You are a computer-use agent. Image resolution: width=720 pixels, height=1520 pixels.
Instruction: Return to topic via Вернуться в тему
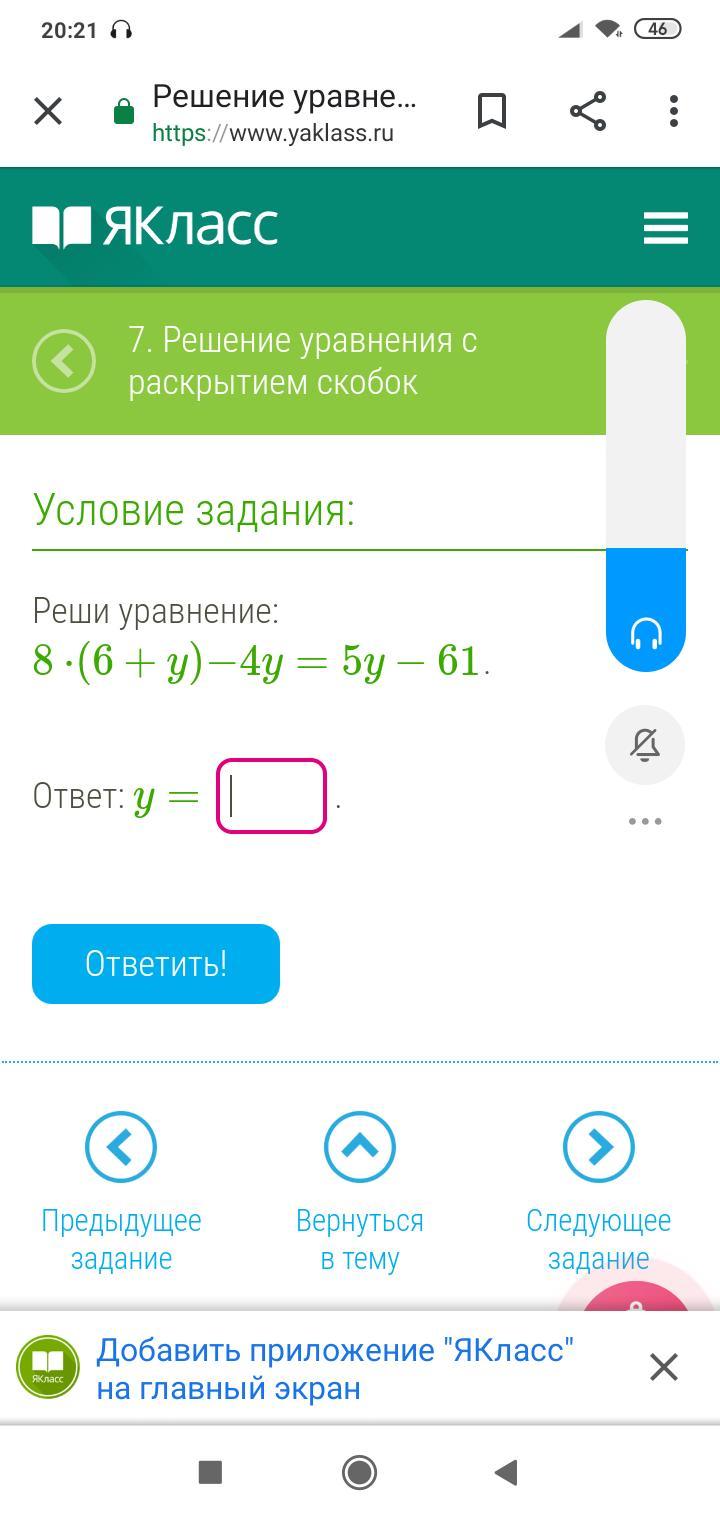[x=360, y=1147]
